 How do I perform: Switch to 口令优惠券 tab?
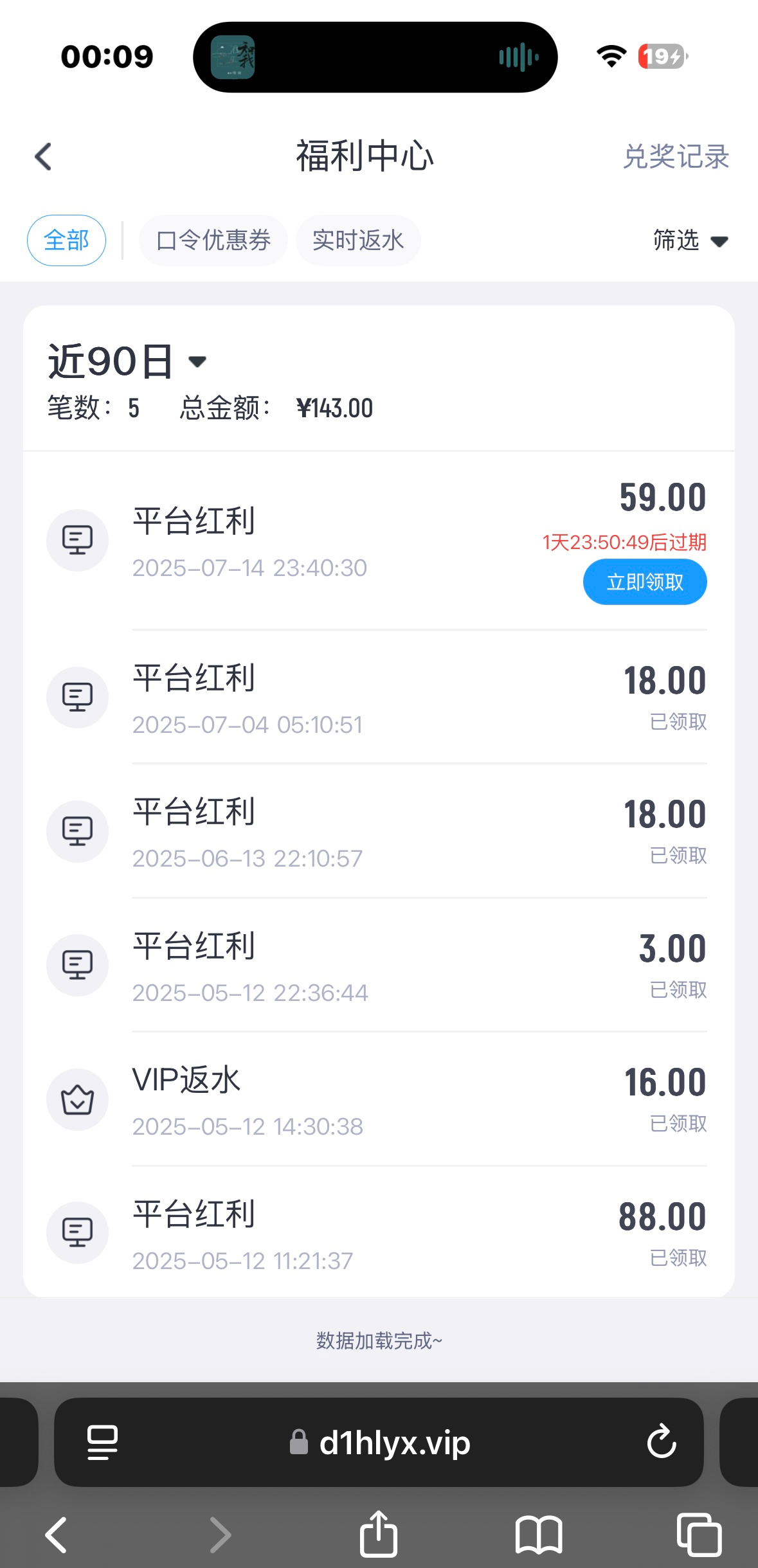pyautogui.click(x=213, y=240)
